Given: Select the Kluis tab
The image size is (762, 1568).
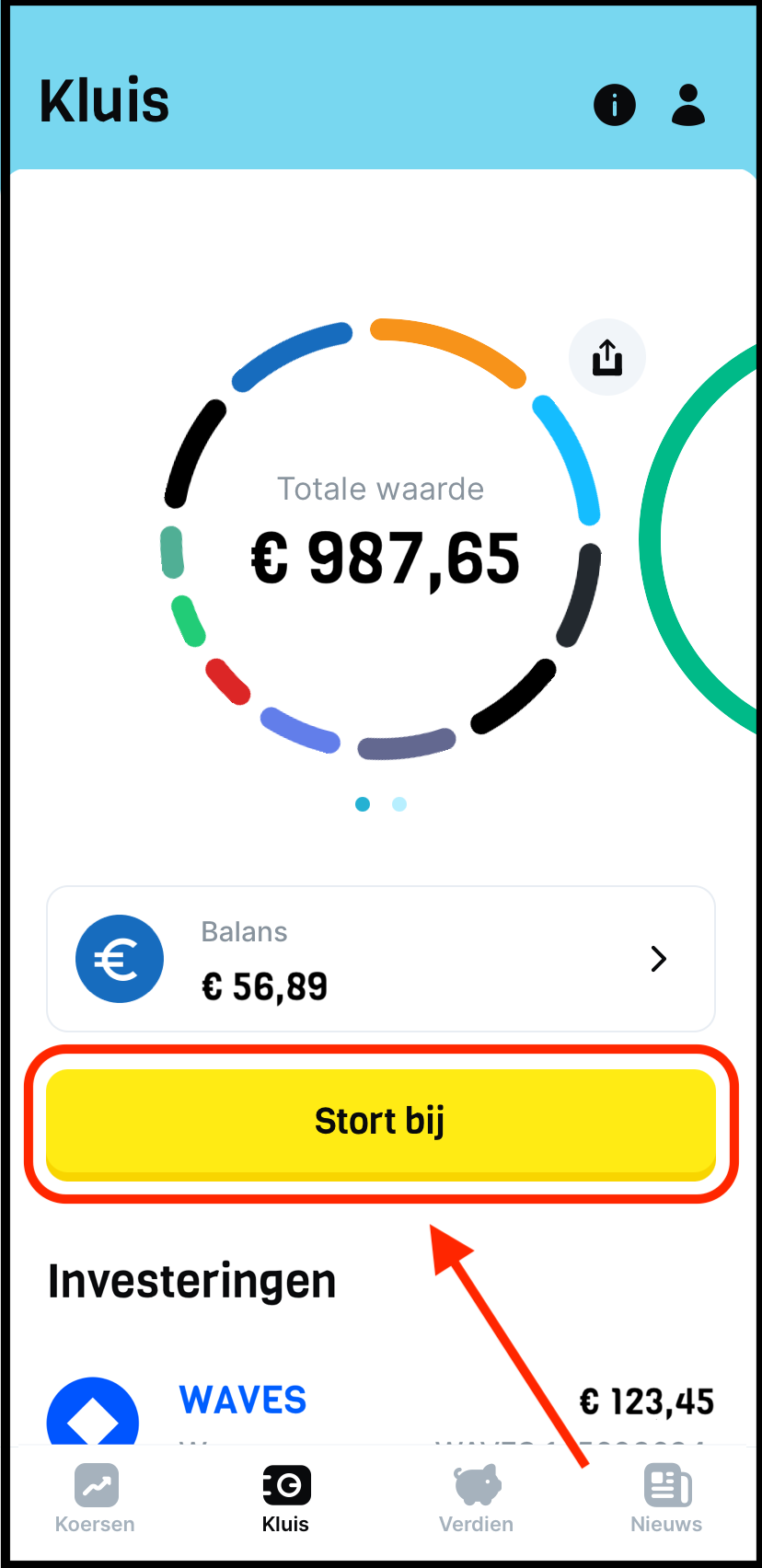Looking at the screenshot, I should point(285,1498).
